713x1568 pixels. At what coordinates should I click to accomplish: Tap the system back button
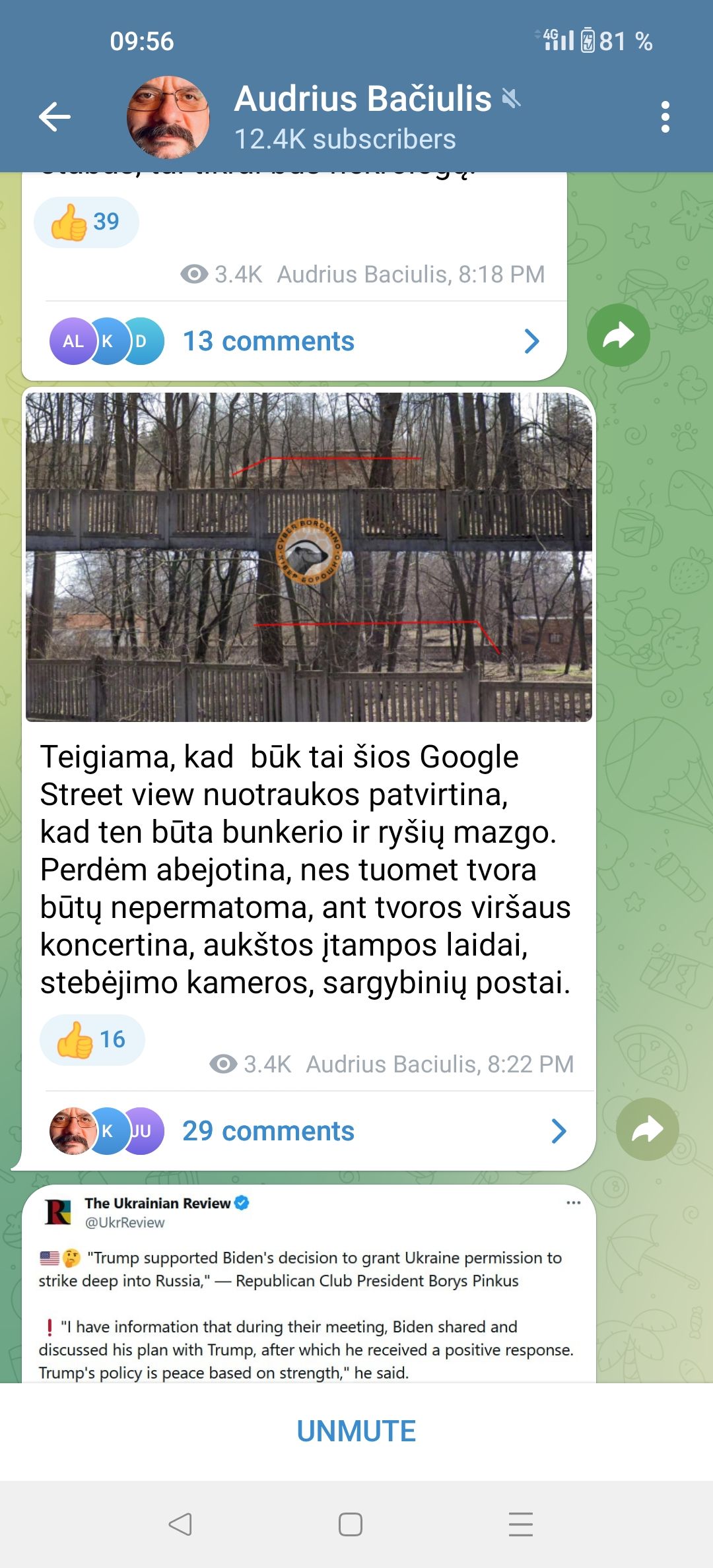click(180, 1524)
